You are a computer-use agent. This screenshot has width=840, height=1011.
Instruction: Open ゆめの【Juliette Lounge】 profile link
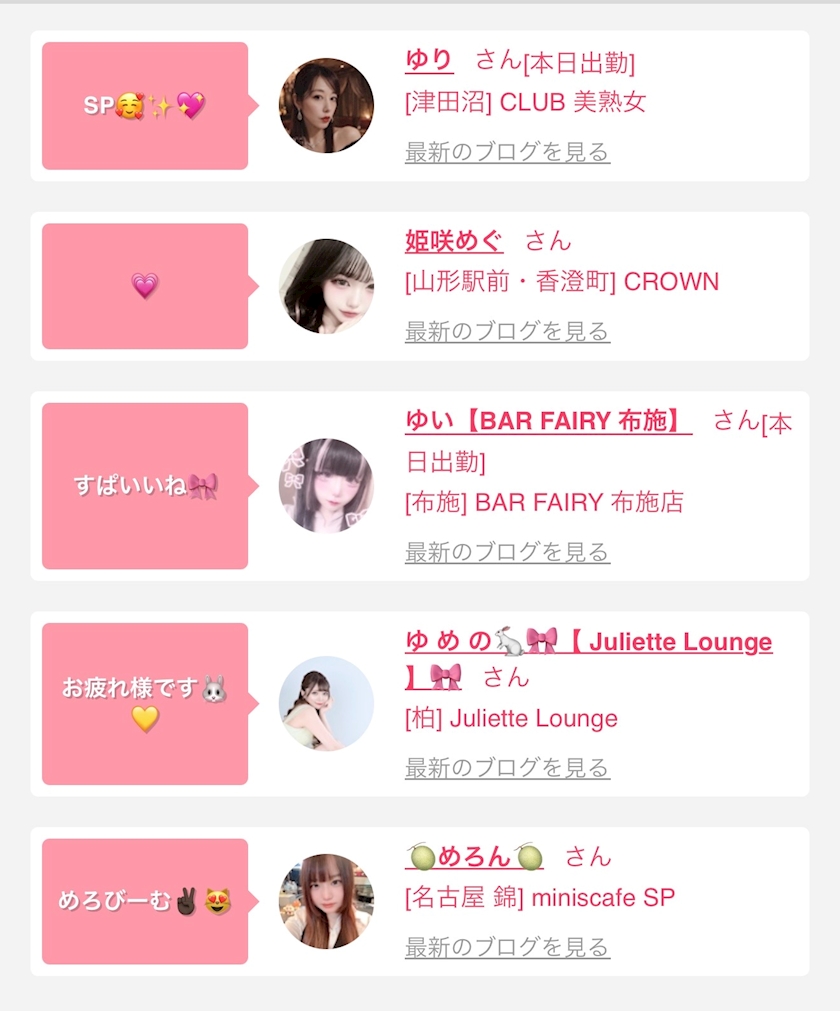tap(588, 642)
